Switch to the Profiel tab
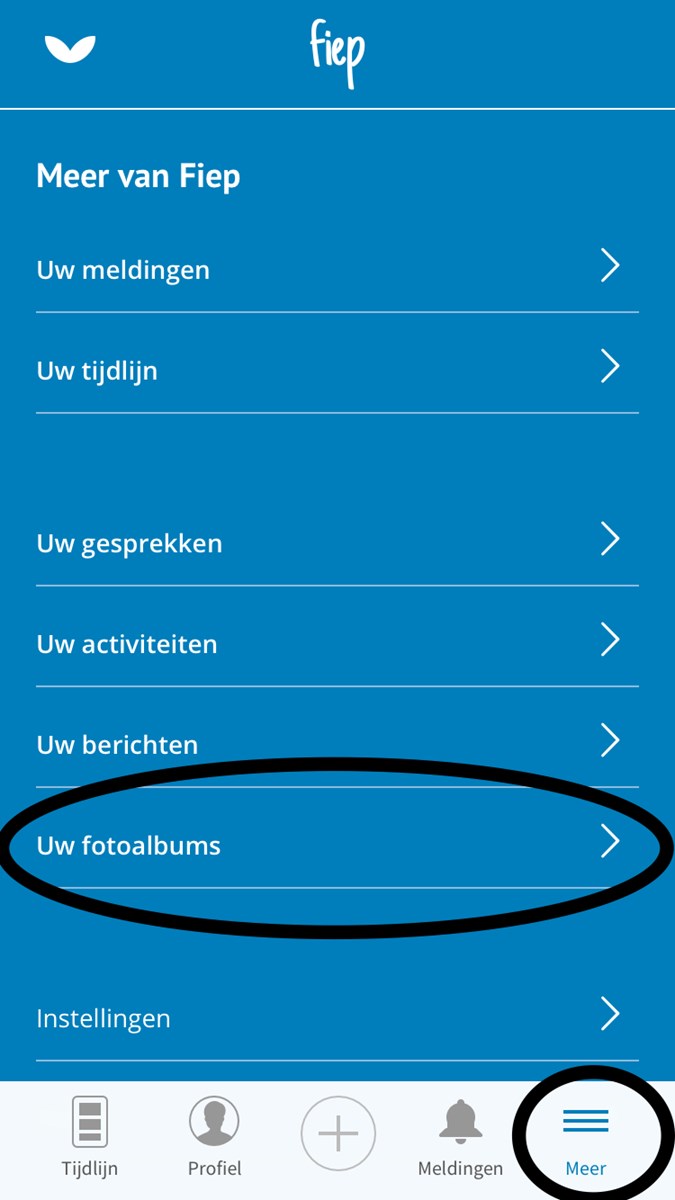The height and width of the screenshot is (1200, 675). click(214, 1136)
